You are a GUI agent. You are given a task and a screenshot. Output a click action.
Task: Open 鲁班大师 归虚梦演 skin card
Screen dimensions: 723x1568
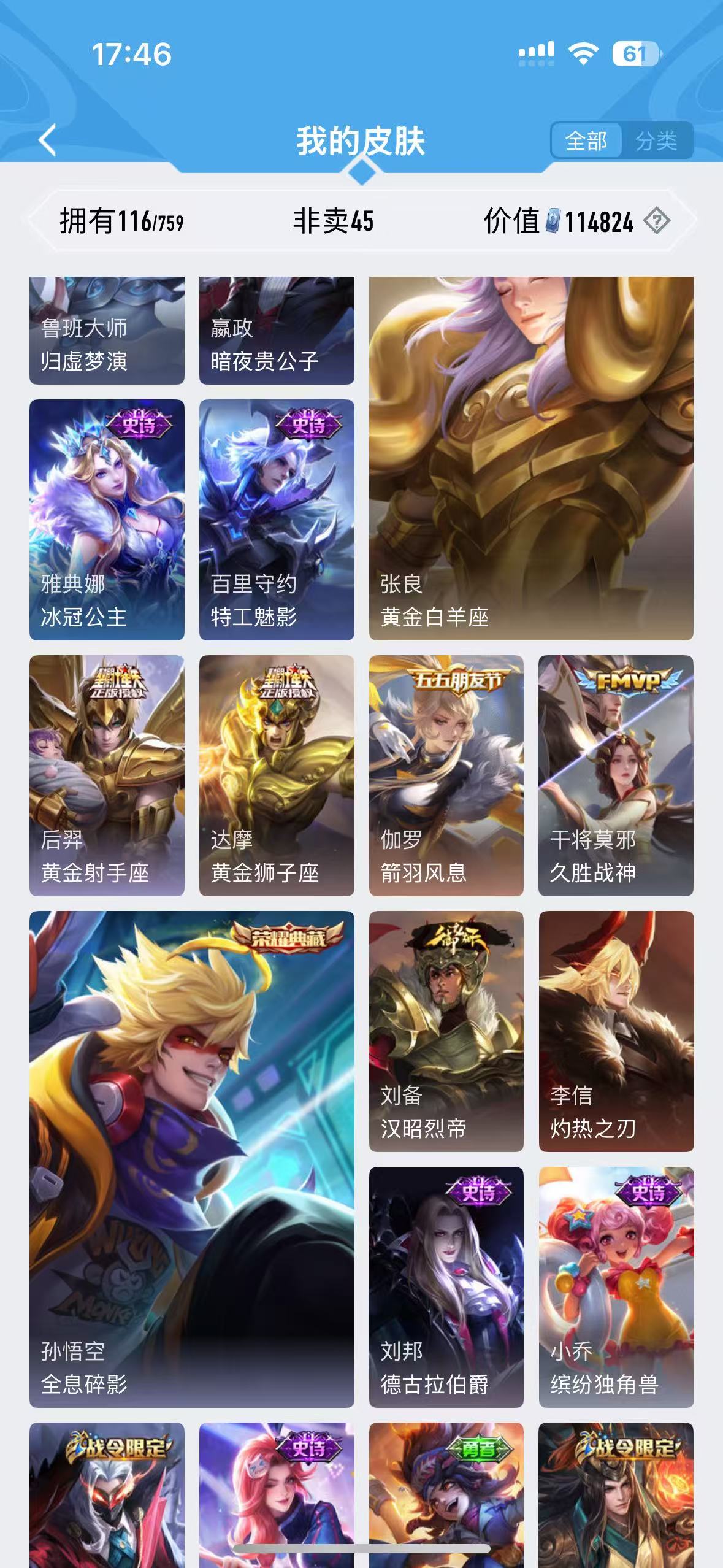click(x=107, y=331)
